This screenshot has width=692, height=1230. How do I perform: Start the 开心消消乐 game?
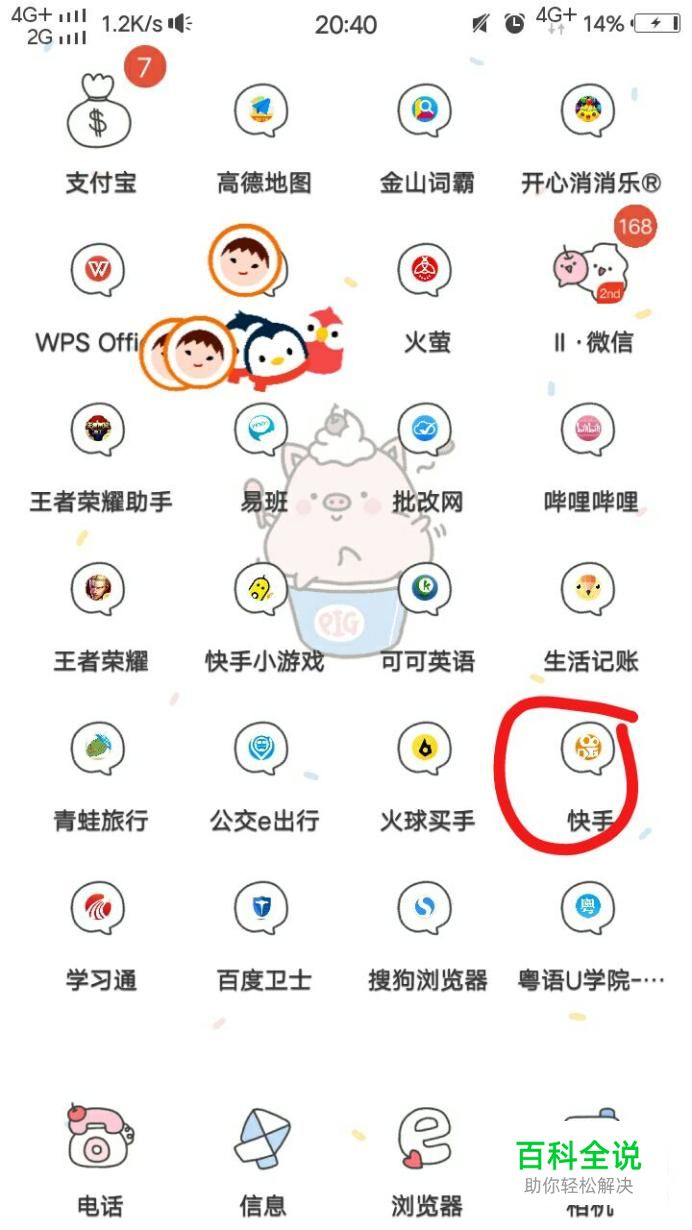click(589, 112)
